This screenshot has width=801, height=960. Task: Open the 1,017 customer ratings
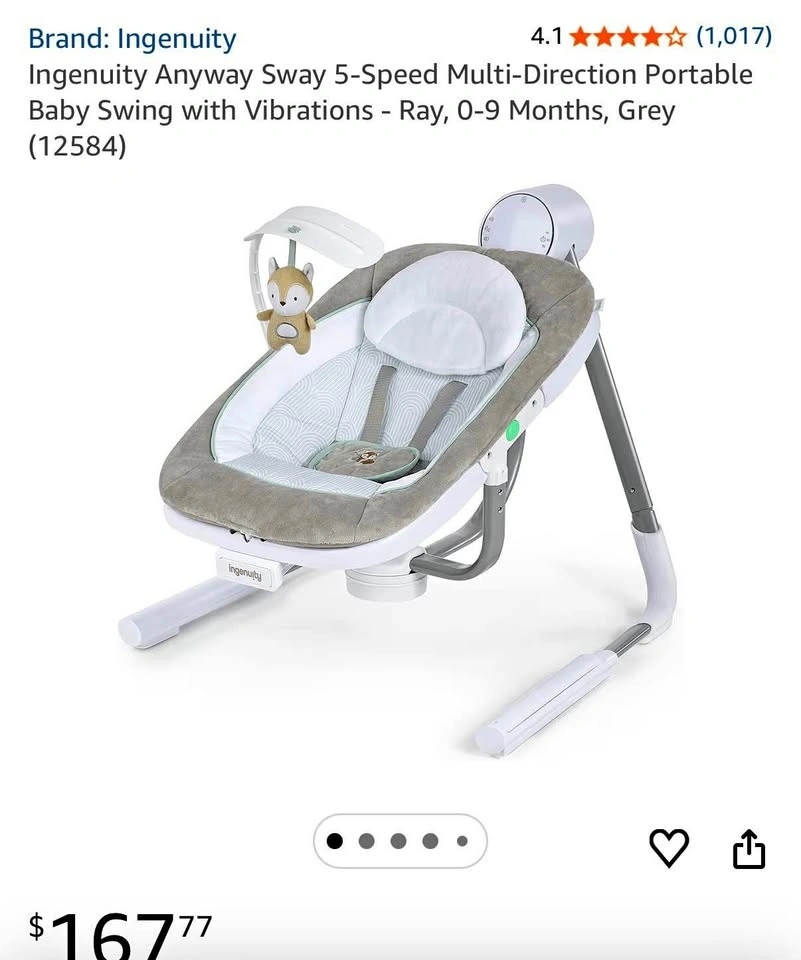(734, 37)
